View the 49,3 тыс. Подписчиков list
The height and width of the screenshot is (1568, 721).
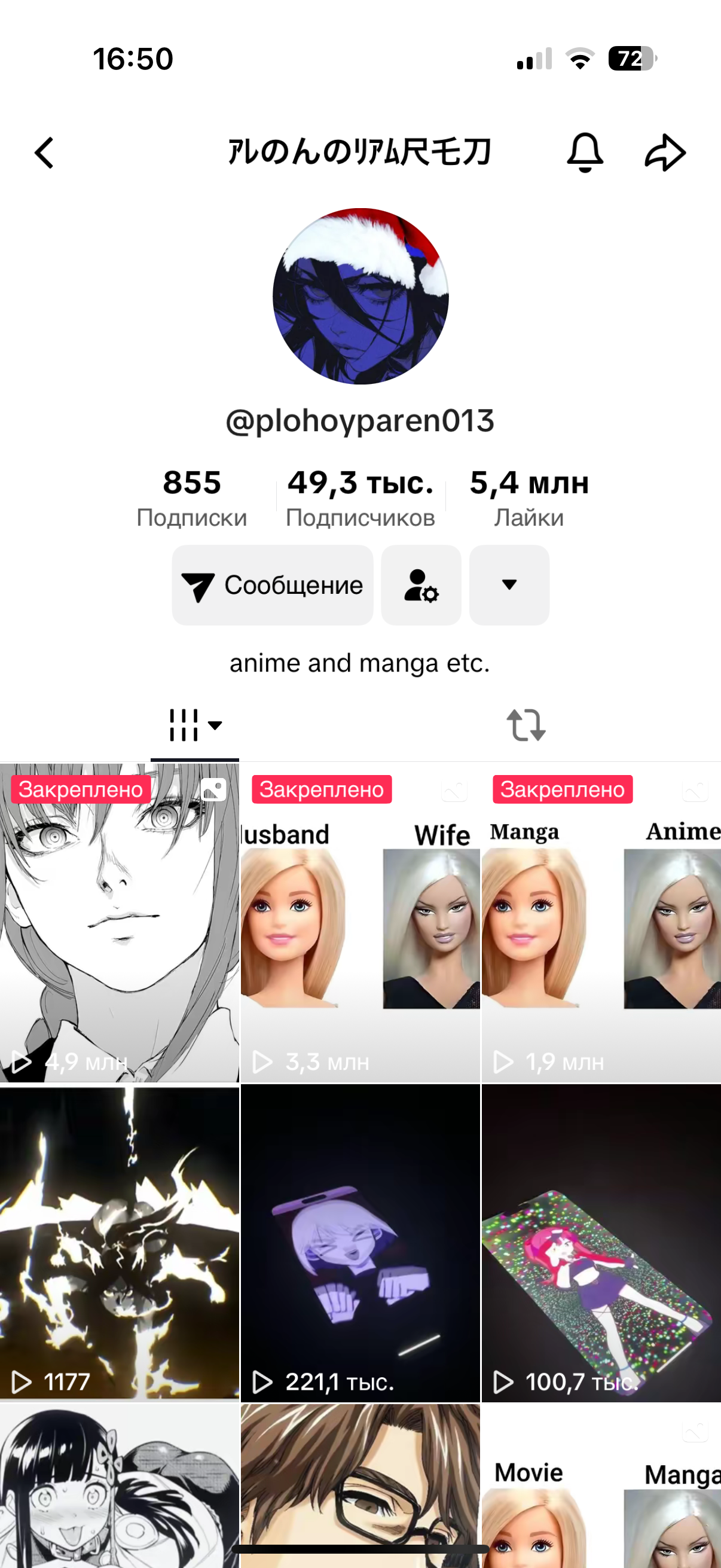tap(360, 498)
